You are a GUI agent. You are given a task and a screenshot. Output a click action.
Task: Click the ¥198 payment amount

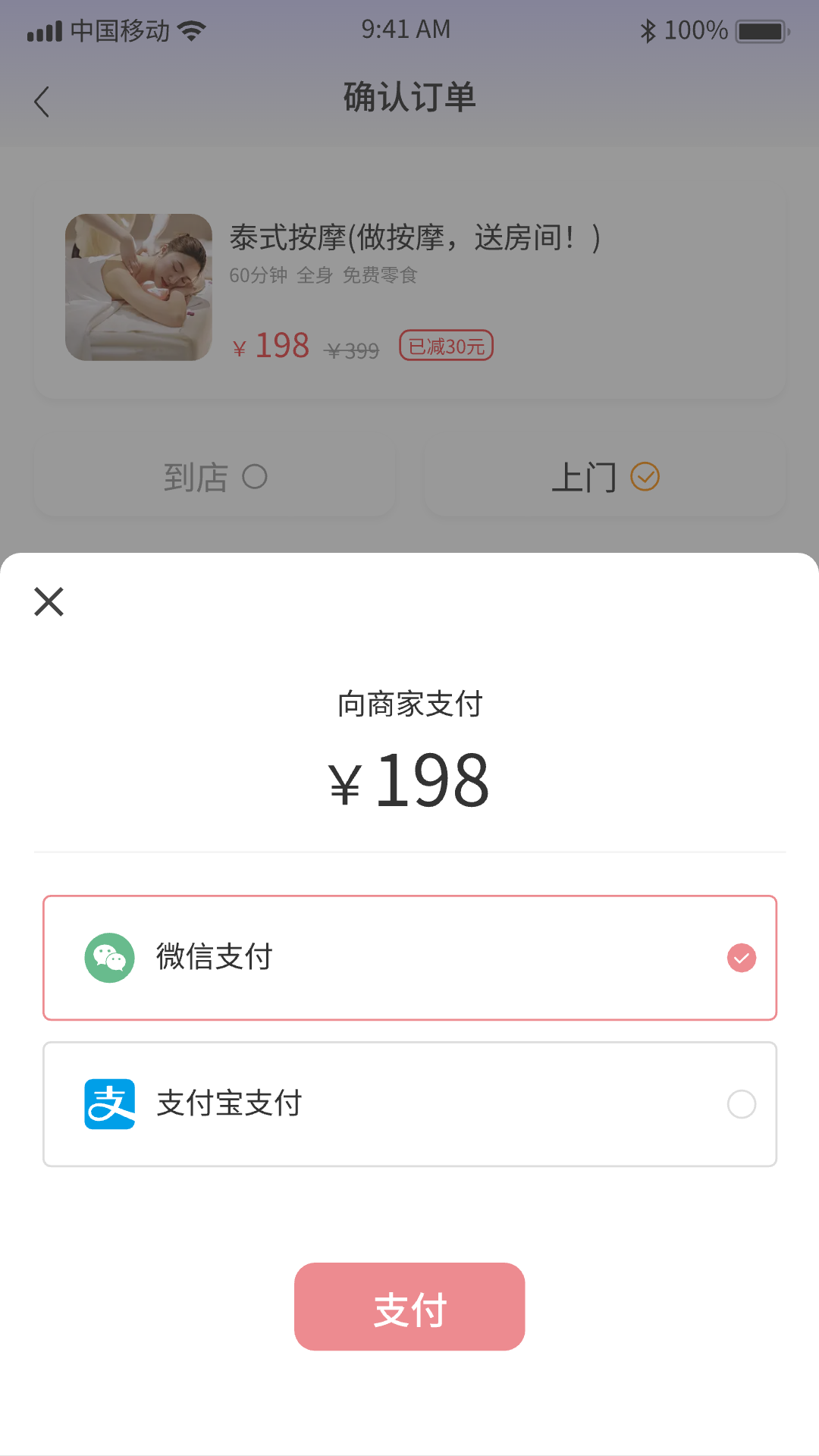[x=409, y=780]
